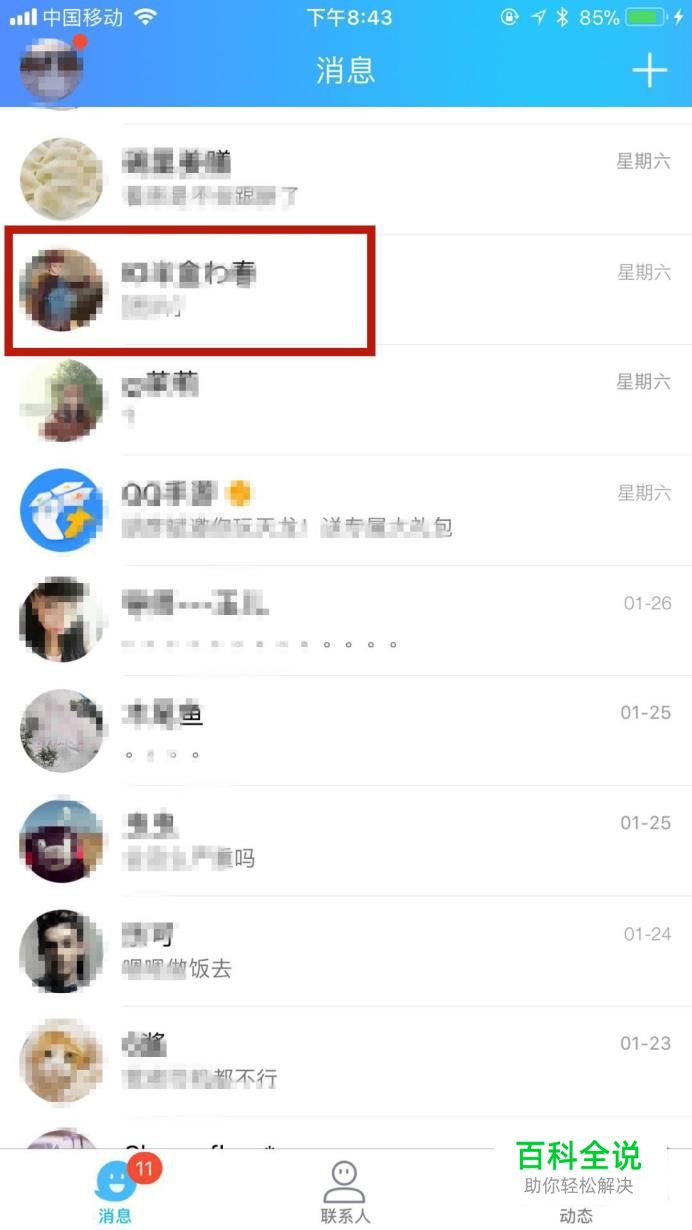
Task: Open the chat dated 01-26
Action: [346, 620]
